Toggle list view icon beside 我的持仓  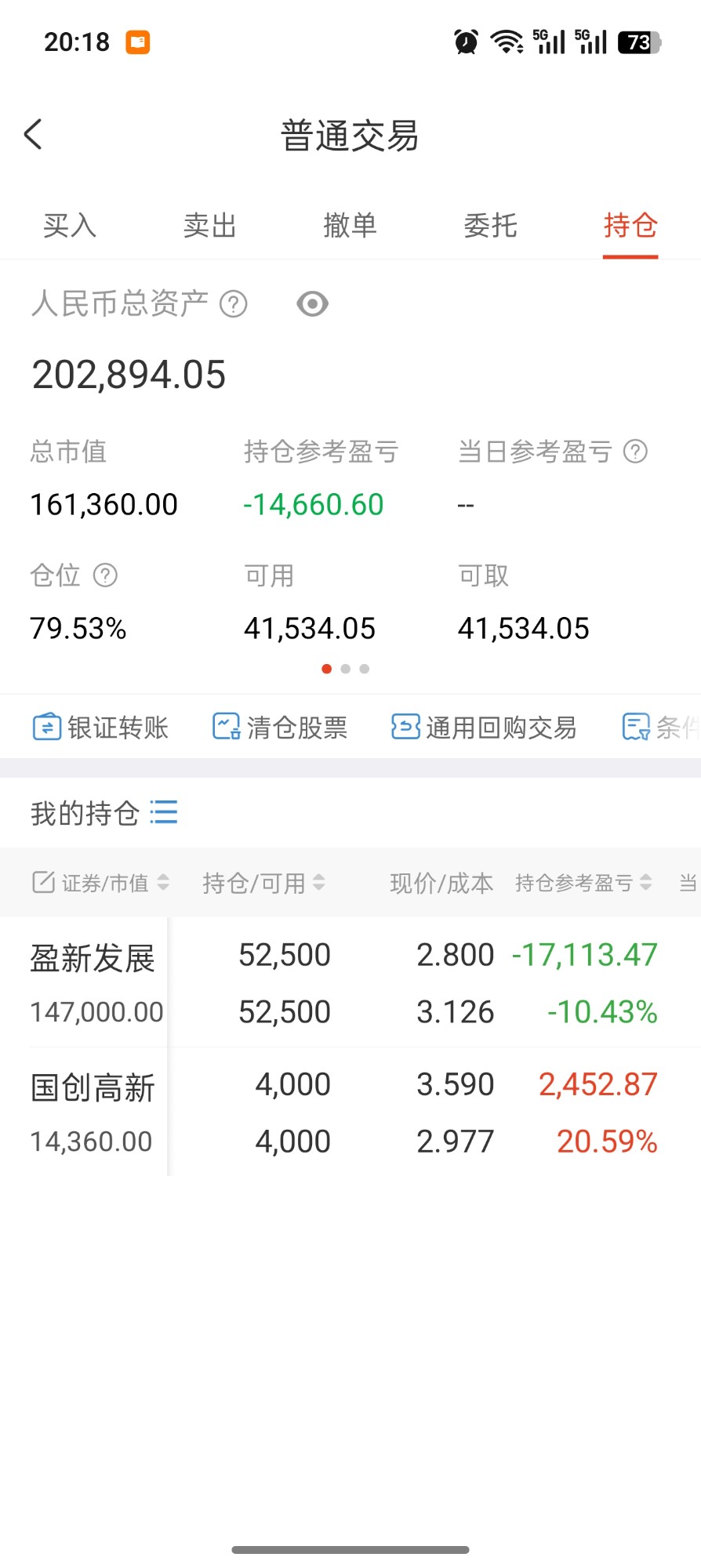tap(164, 812)
